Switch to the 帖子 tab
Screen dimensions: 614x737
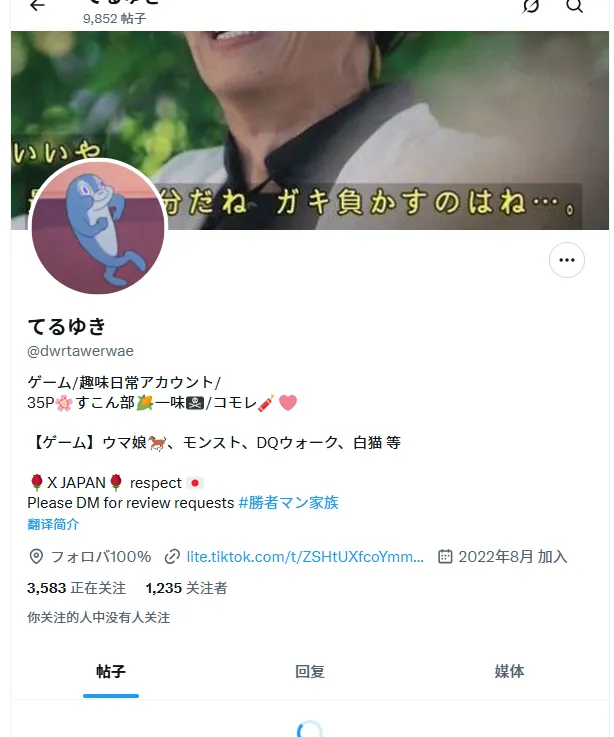[111, 671]
